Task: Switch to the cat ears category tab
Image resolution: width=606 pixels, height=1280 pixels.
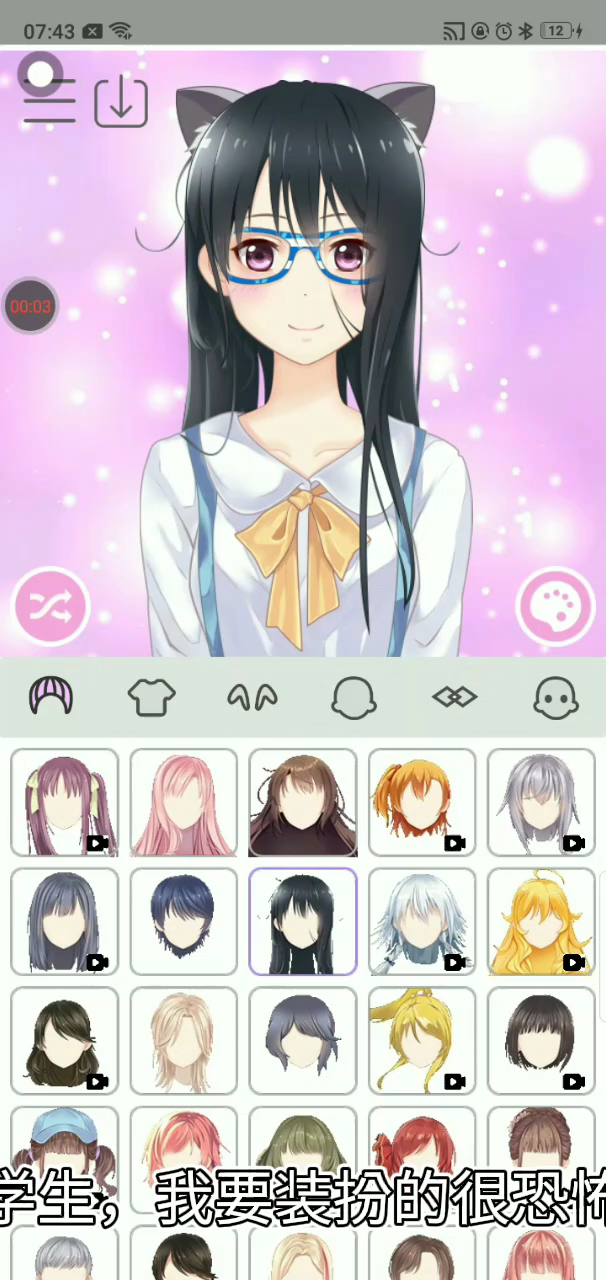Action: tap(252, 697)
